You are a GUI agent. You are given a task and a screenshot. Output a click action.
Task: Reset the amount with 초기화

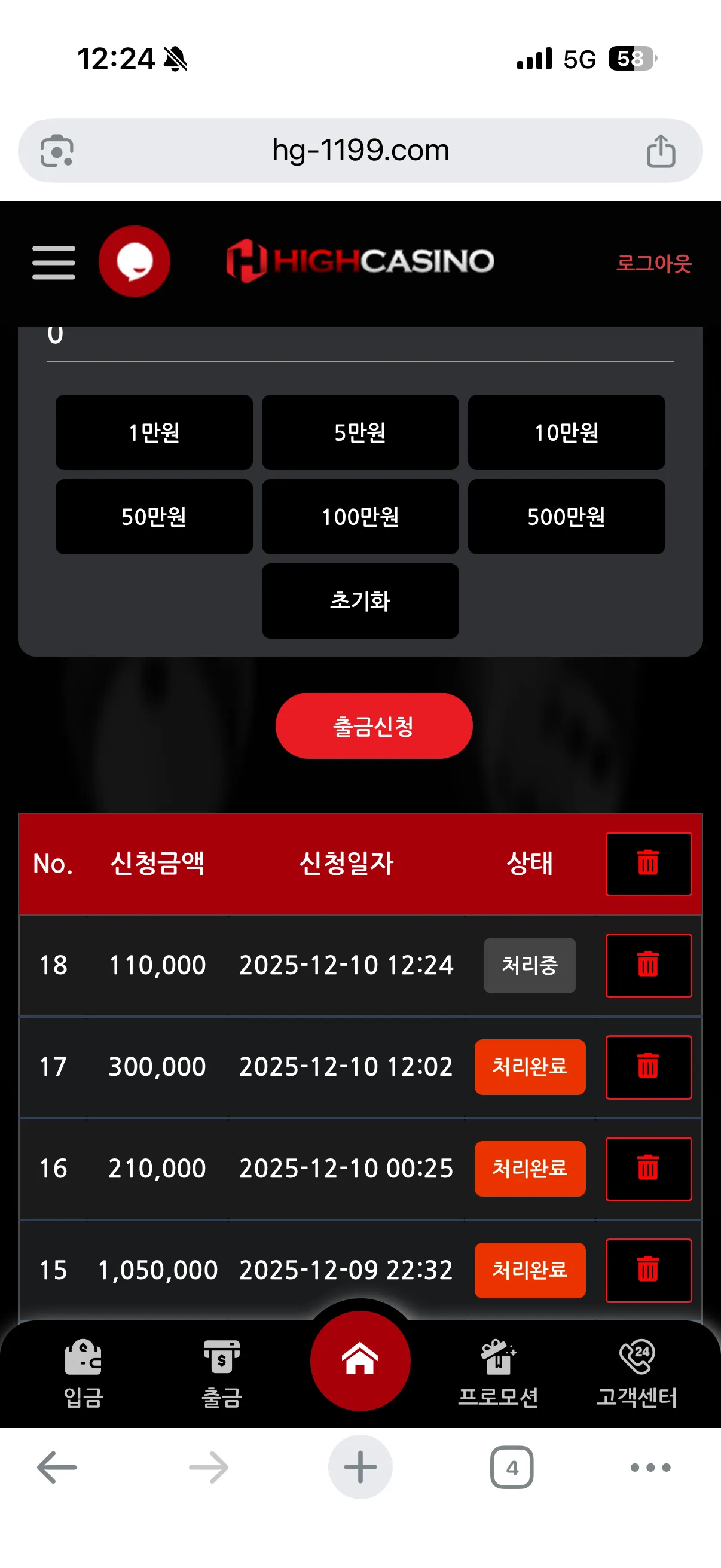point(360,601)
